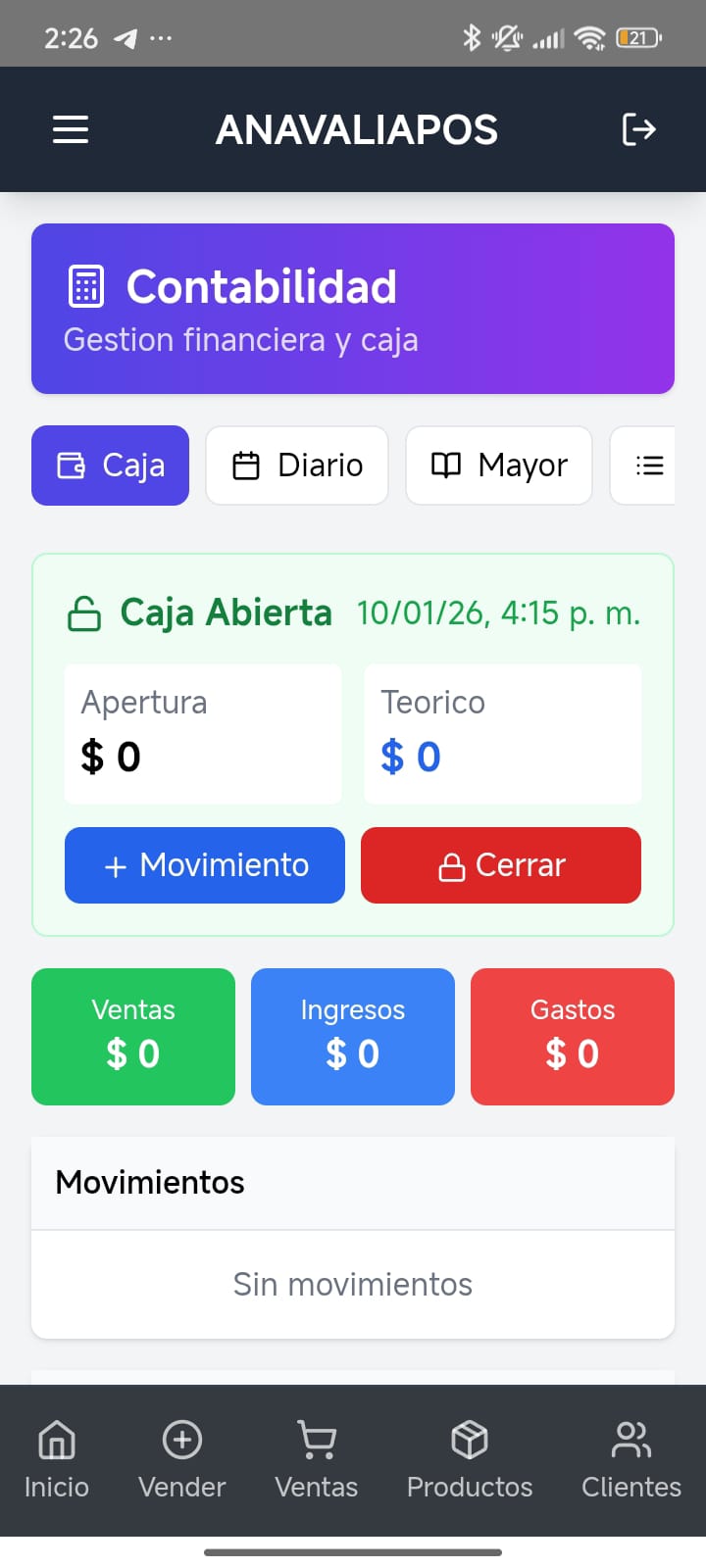Click the Apertura amount box
Image resolution: width=706 pixels, height=1568 pixels.
(202, 733)
